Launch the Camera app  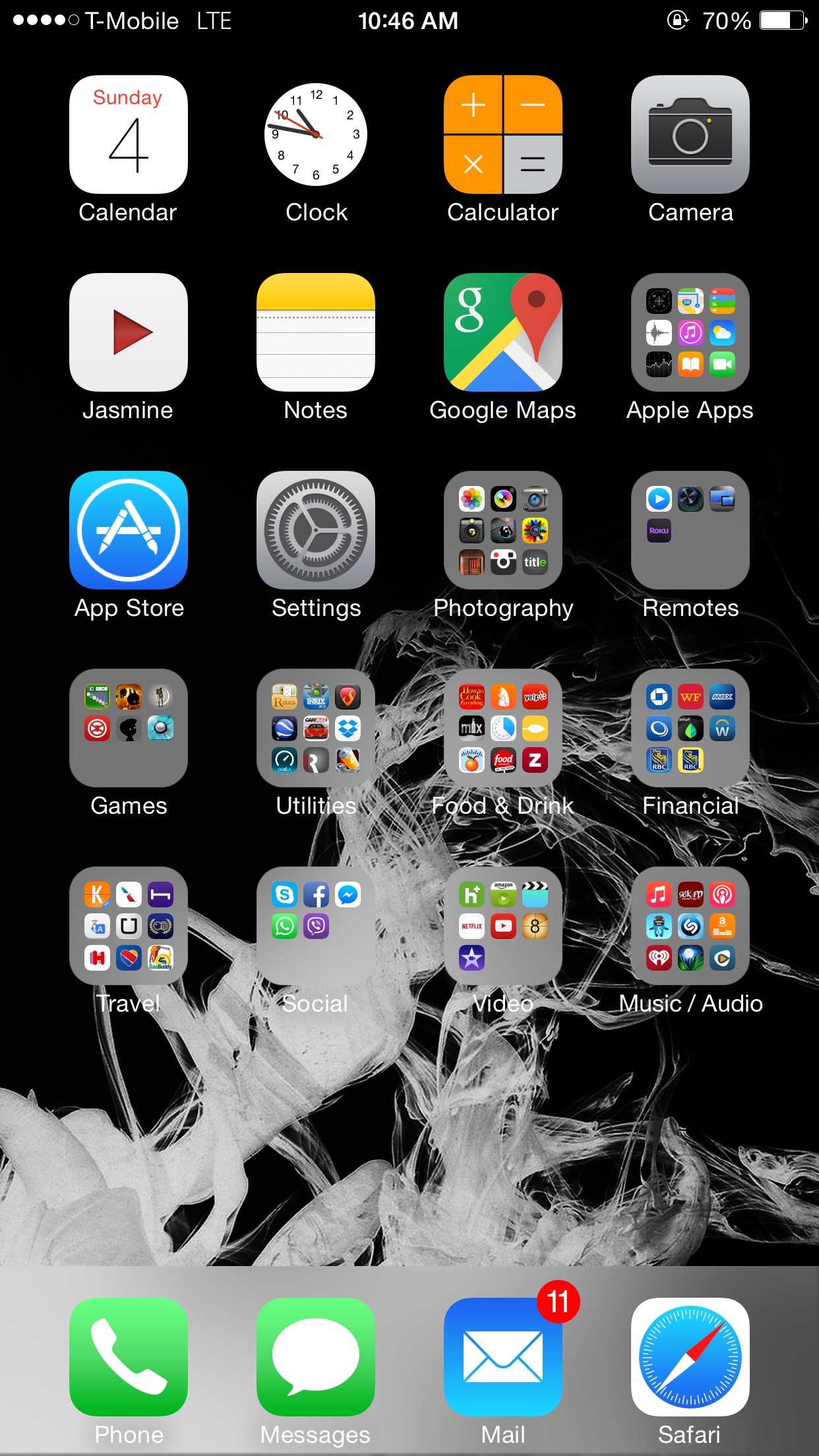point(690,135)
